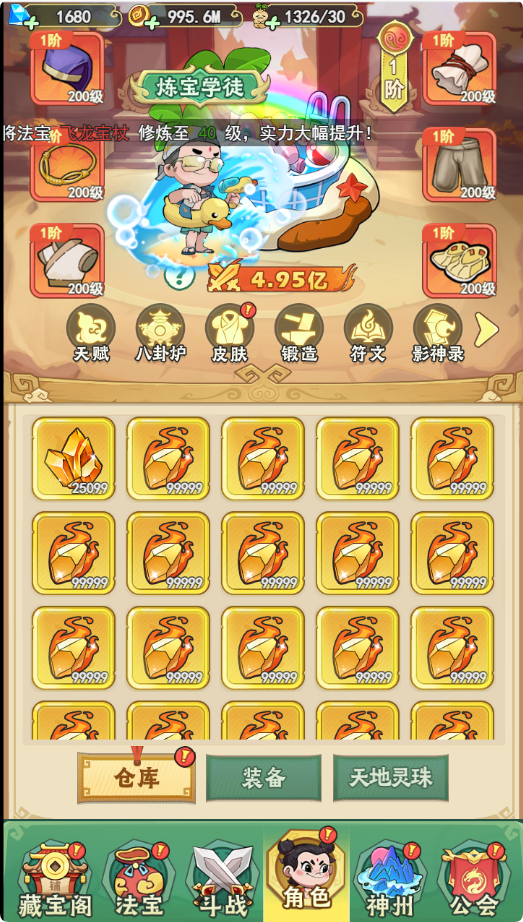523x922 pixels.
Task: Open the 锻造 forging menu
Action: (299, 332)
